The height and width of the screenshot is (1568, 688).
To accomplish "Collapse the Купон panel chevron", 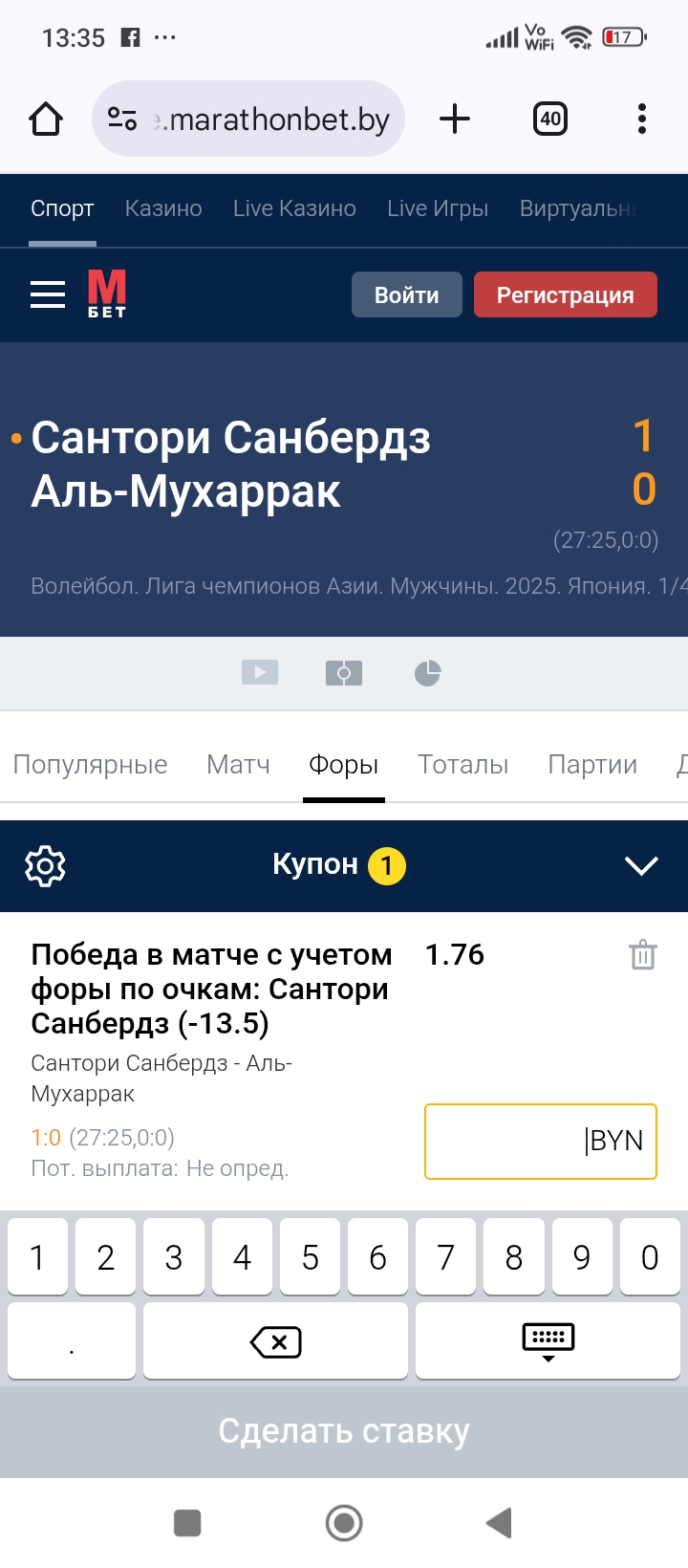I will click(x=641, y=866).
